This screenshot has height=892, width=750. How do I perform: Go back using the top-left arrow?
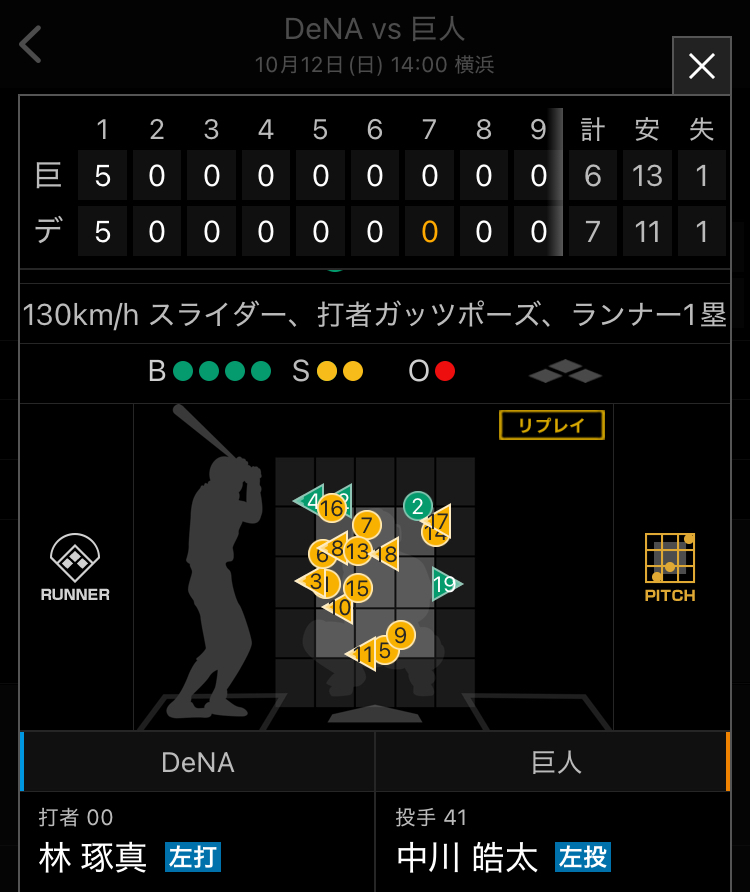(31, 45)
